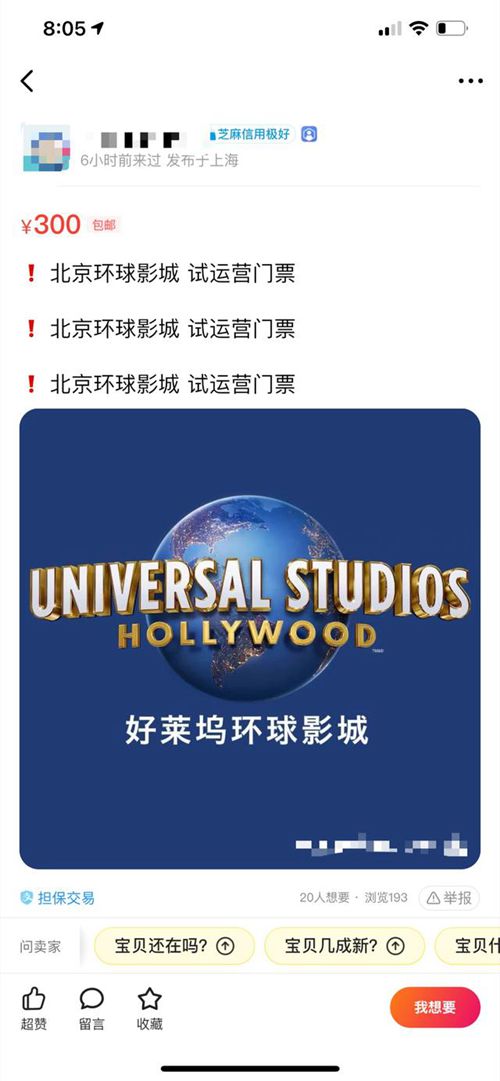Tap the 我想要 button
Image resolution: width=500 pixels, height=1081 pixels.
pyautogui.click(x=435, y=1007)
